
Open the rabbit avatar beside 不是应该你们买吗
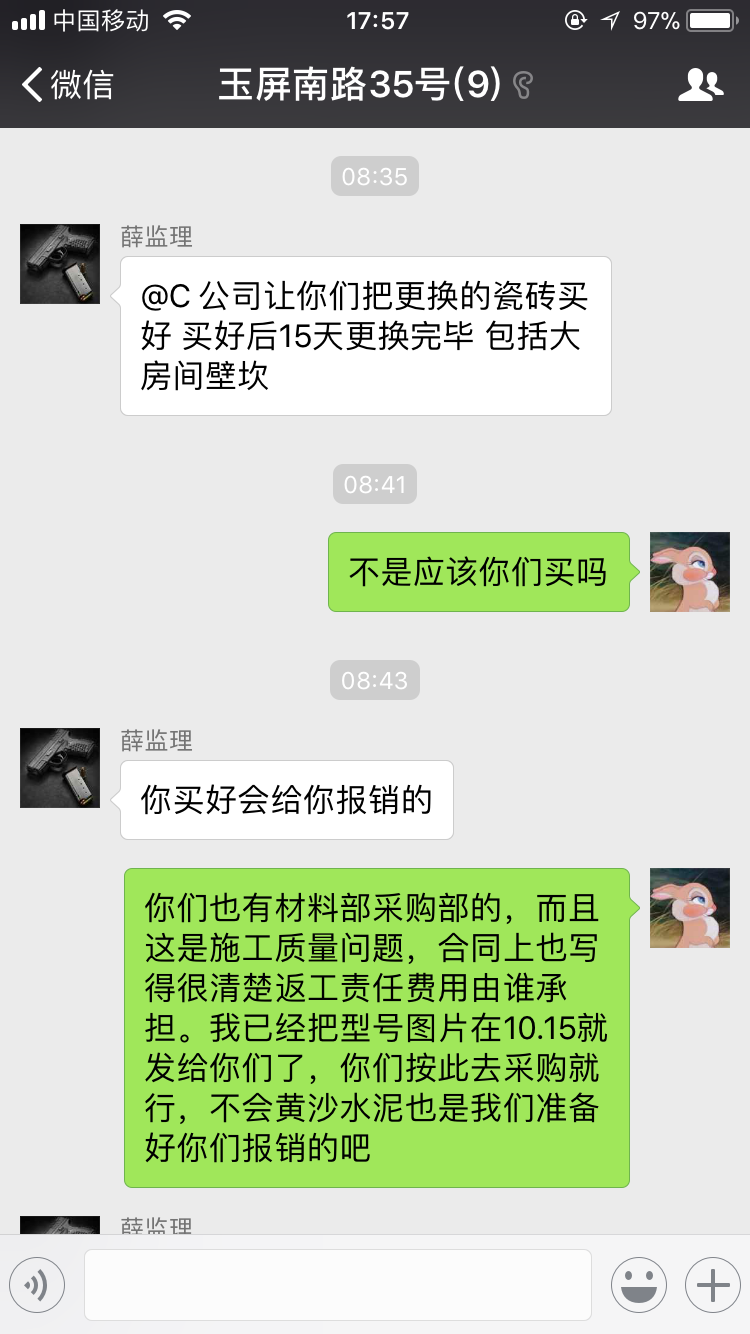[x=690, y=572]
